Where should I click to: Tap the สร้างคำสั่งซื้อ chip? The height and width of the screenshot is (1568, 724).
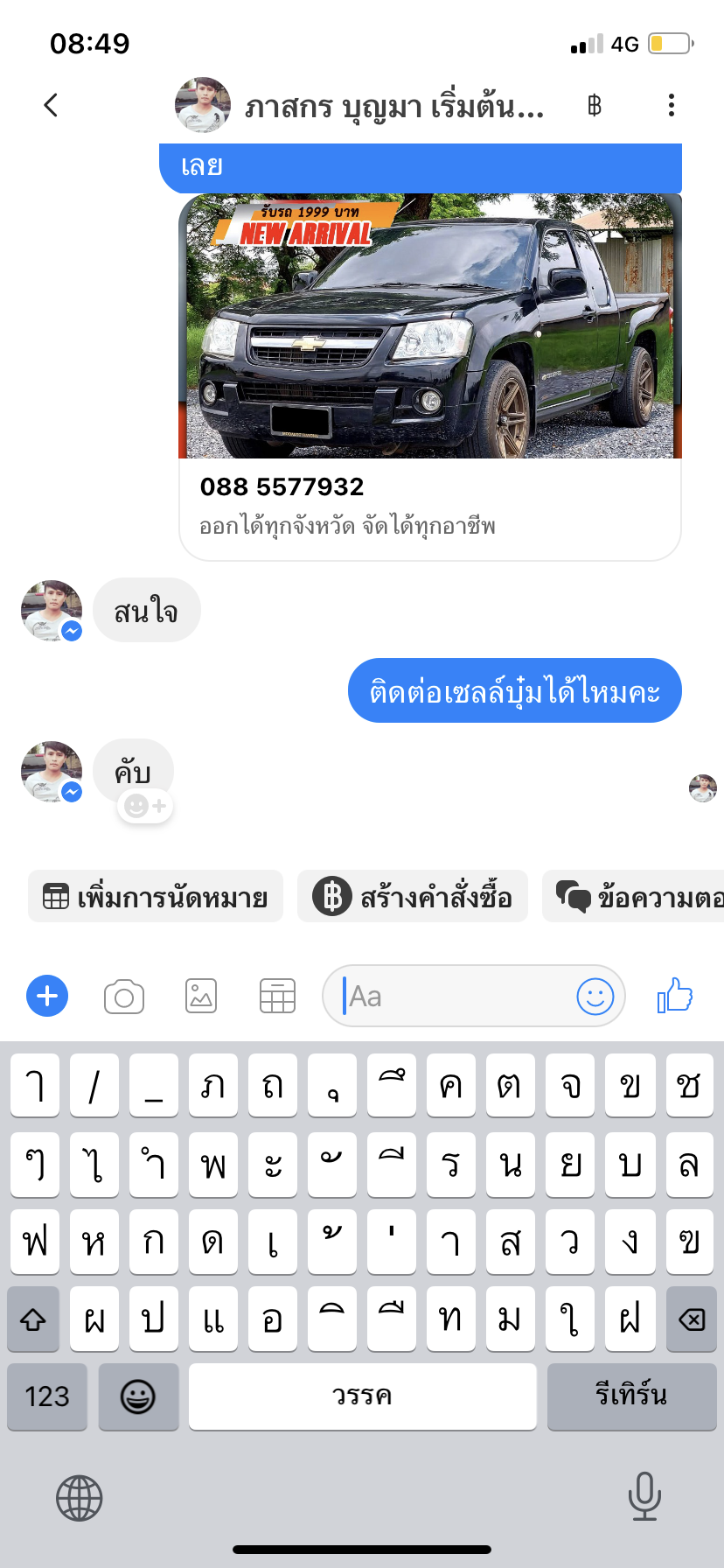point(413,897)
